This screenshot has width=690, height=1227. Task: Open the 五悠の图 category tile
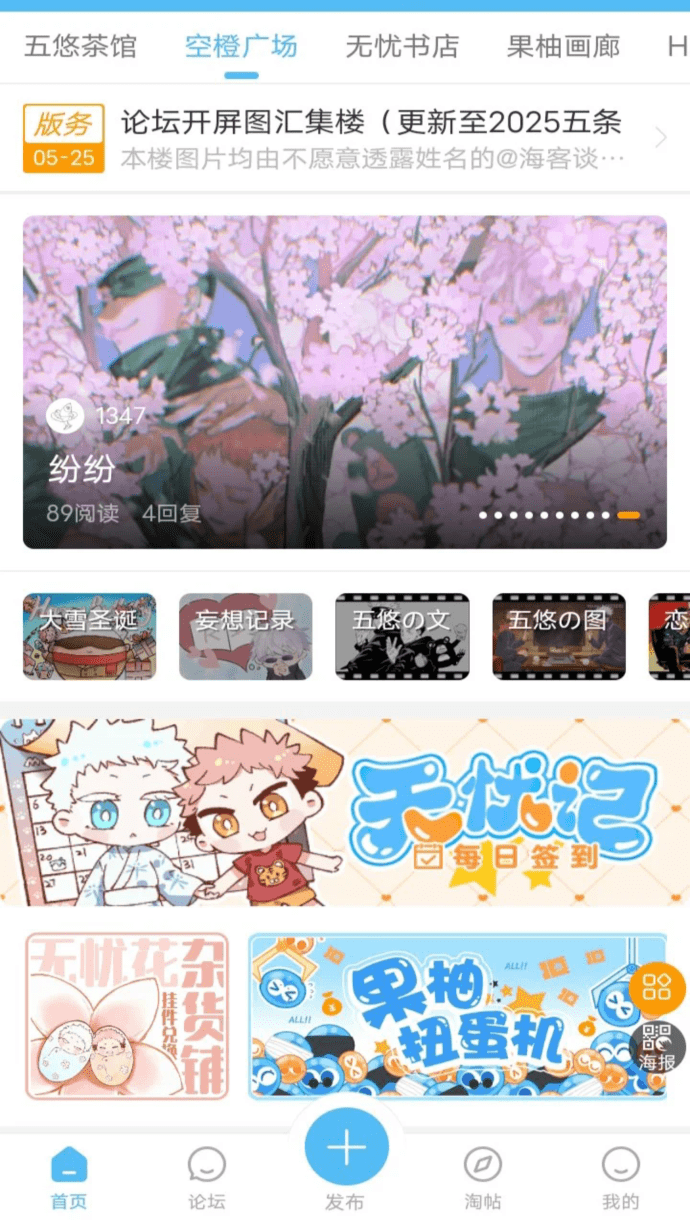pos(558,636)
